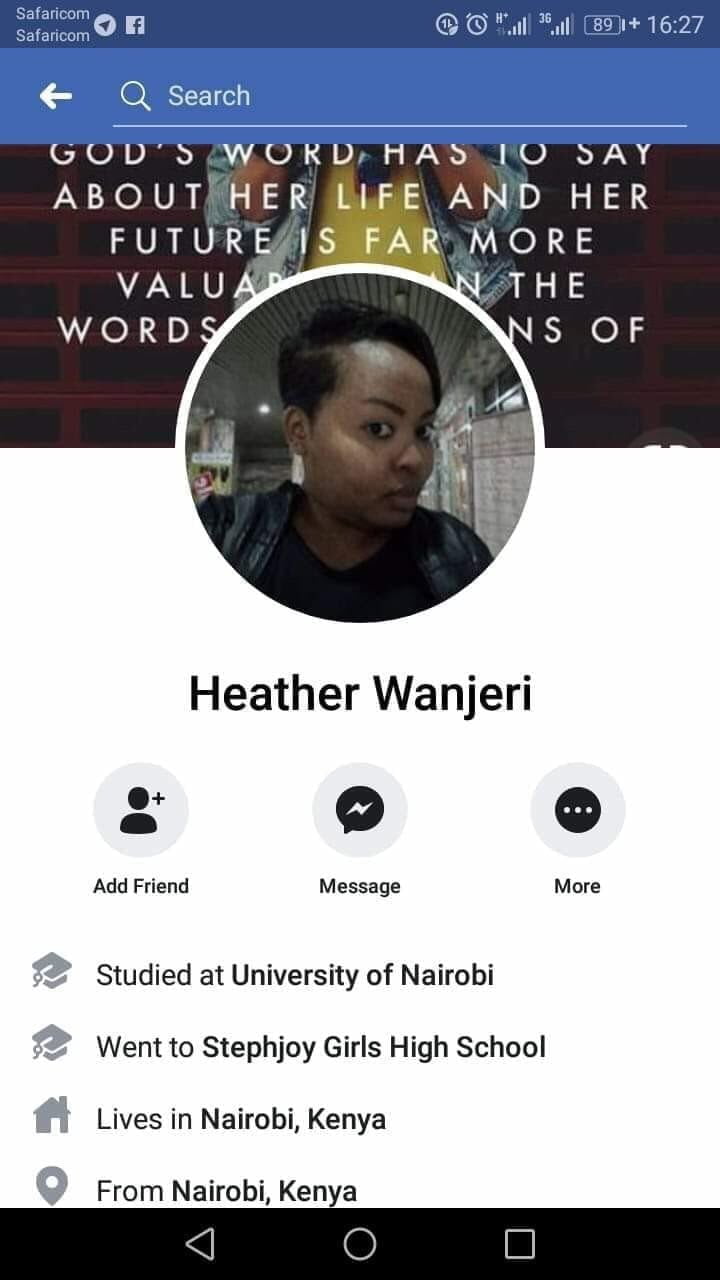Tap the system home button
This screenshot has height=1280, width=720.
(360, 1244)
